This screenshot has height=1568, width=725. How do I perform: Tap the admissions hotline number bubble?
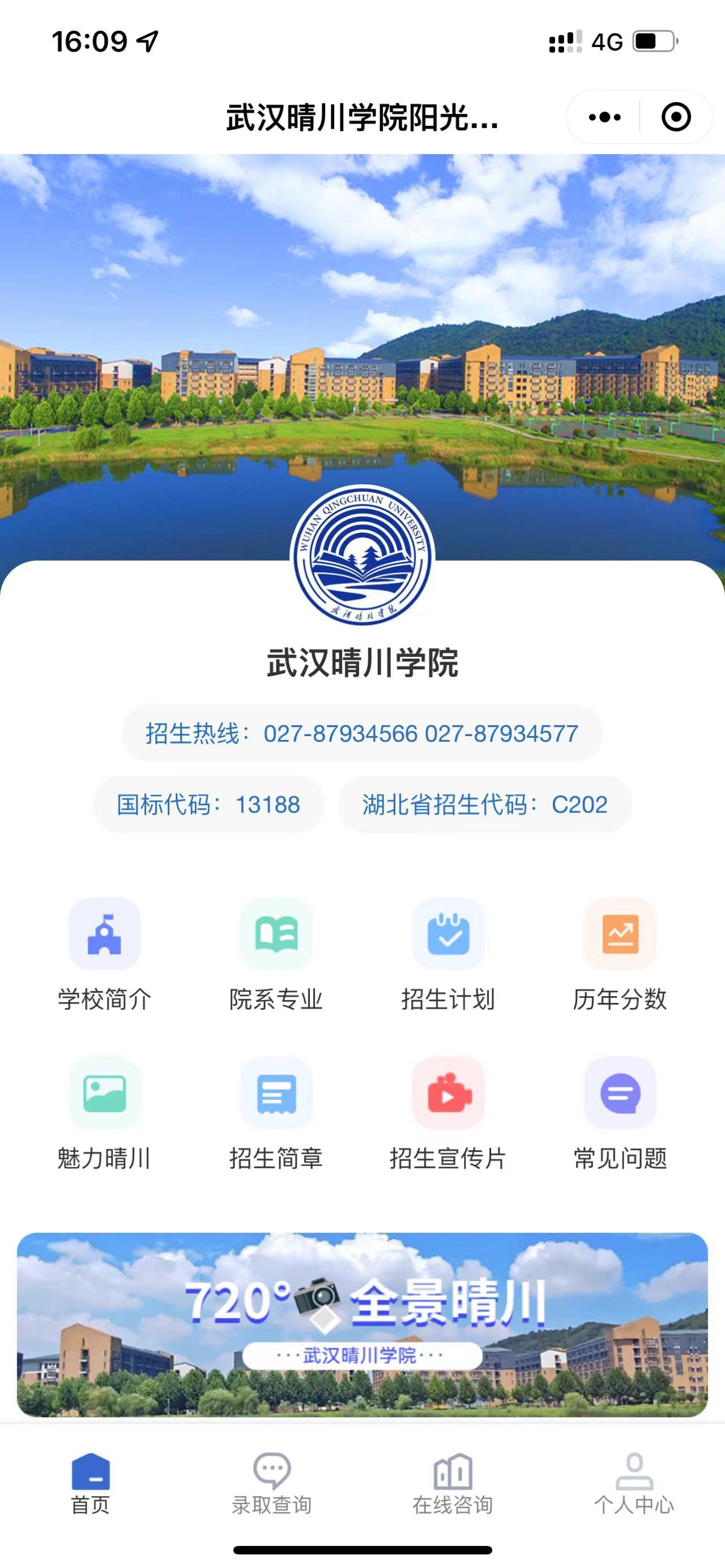pos(362,733)
